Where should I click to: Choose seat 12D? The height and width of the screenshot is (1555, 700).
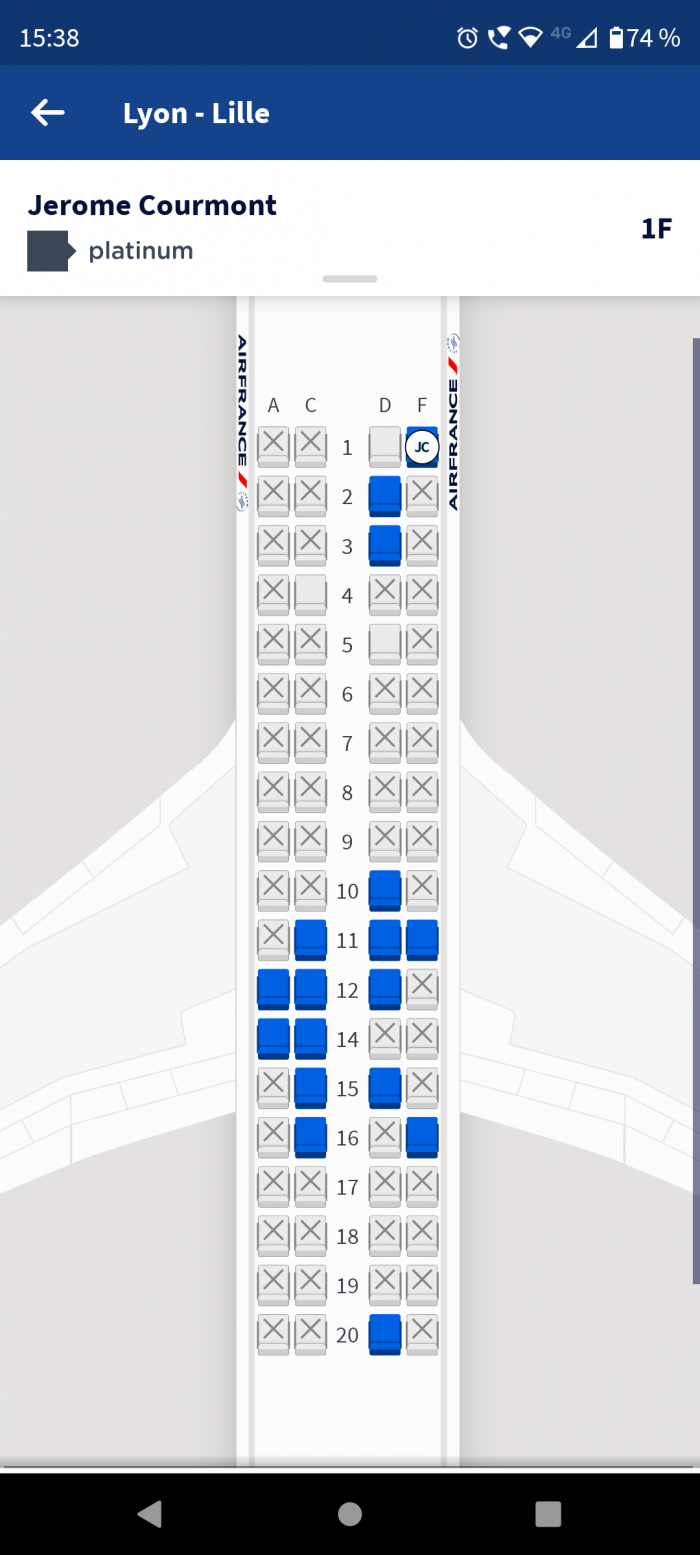[x=385, y=988]
